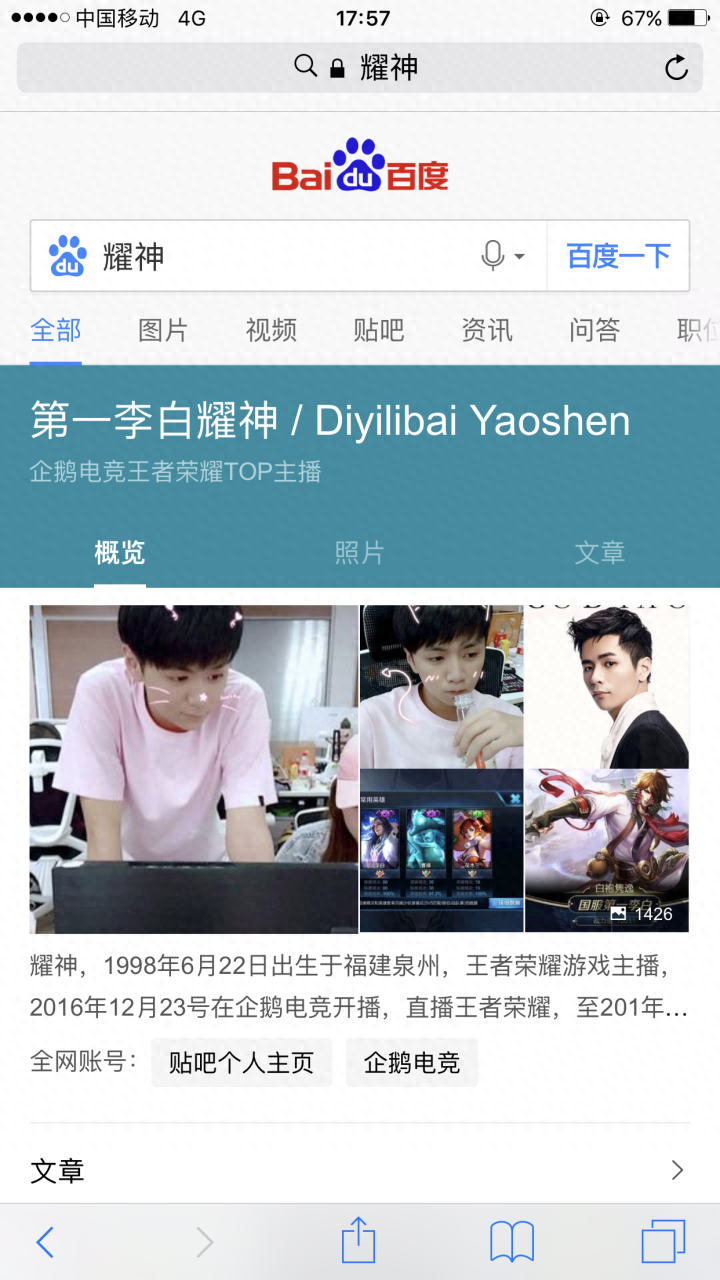Select the 全部 tab
Viewport: 720px width, 1280px height.
(x=56, y=330)
